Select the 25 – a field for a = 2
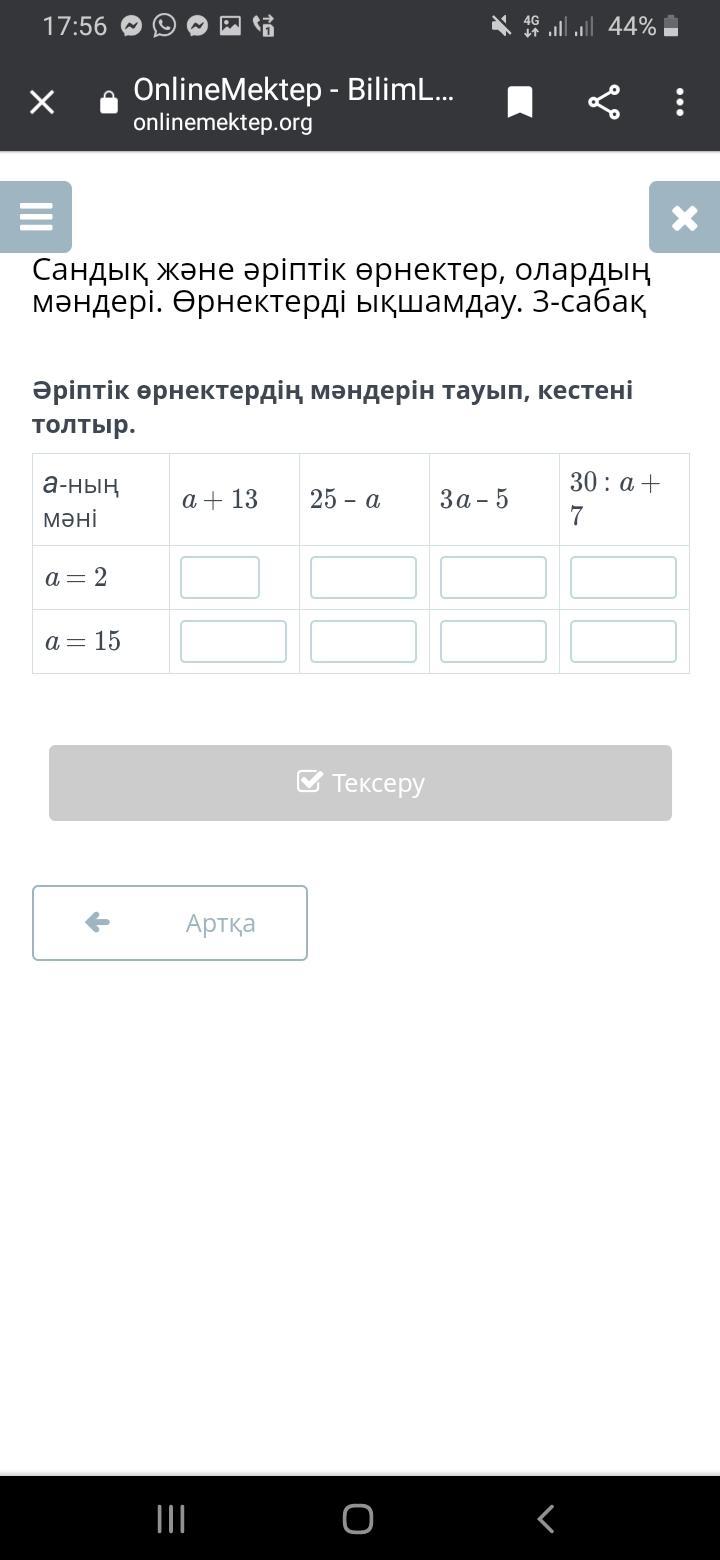Screen dimensions: 720x1560 [x=363, y=578]
